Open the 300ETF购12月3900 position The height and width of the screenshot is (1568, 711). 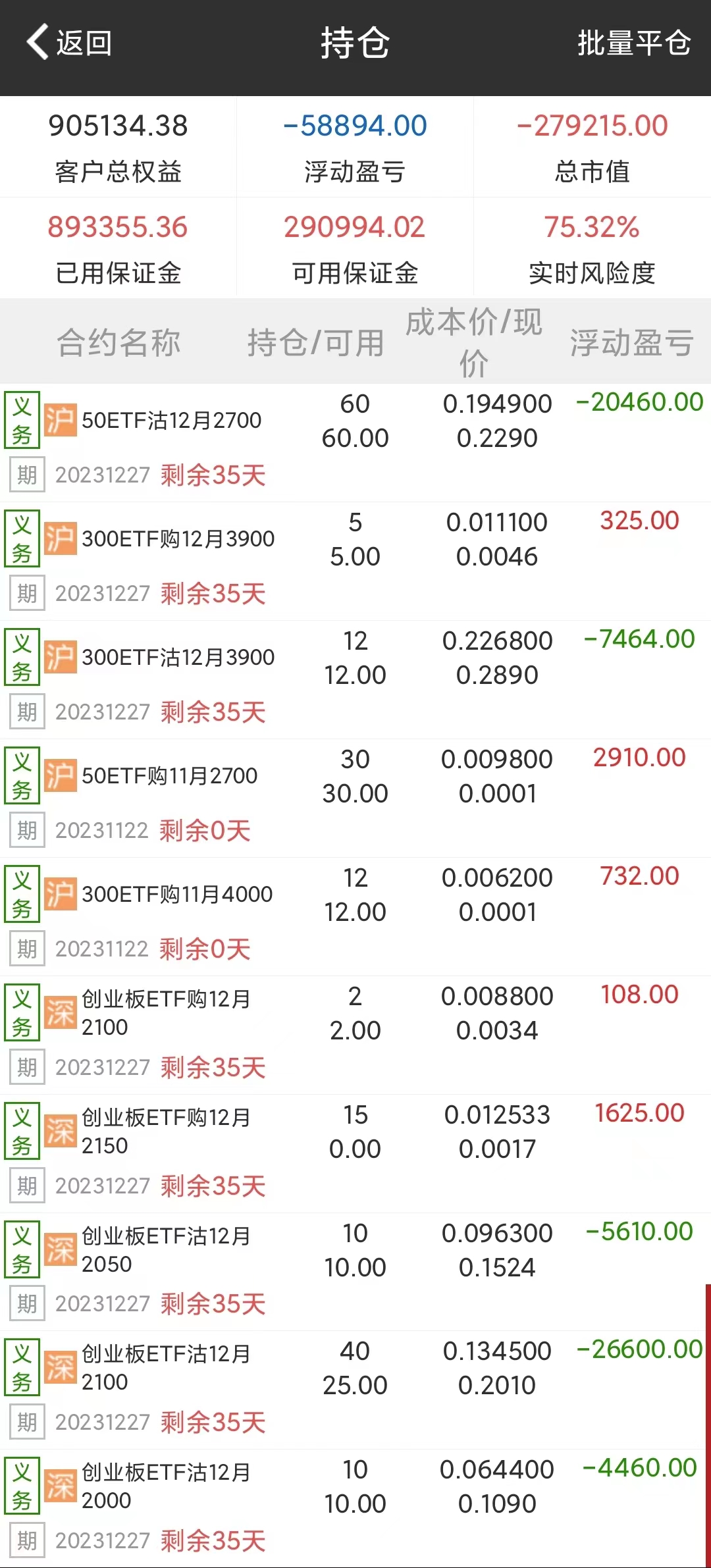[178, 539]
